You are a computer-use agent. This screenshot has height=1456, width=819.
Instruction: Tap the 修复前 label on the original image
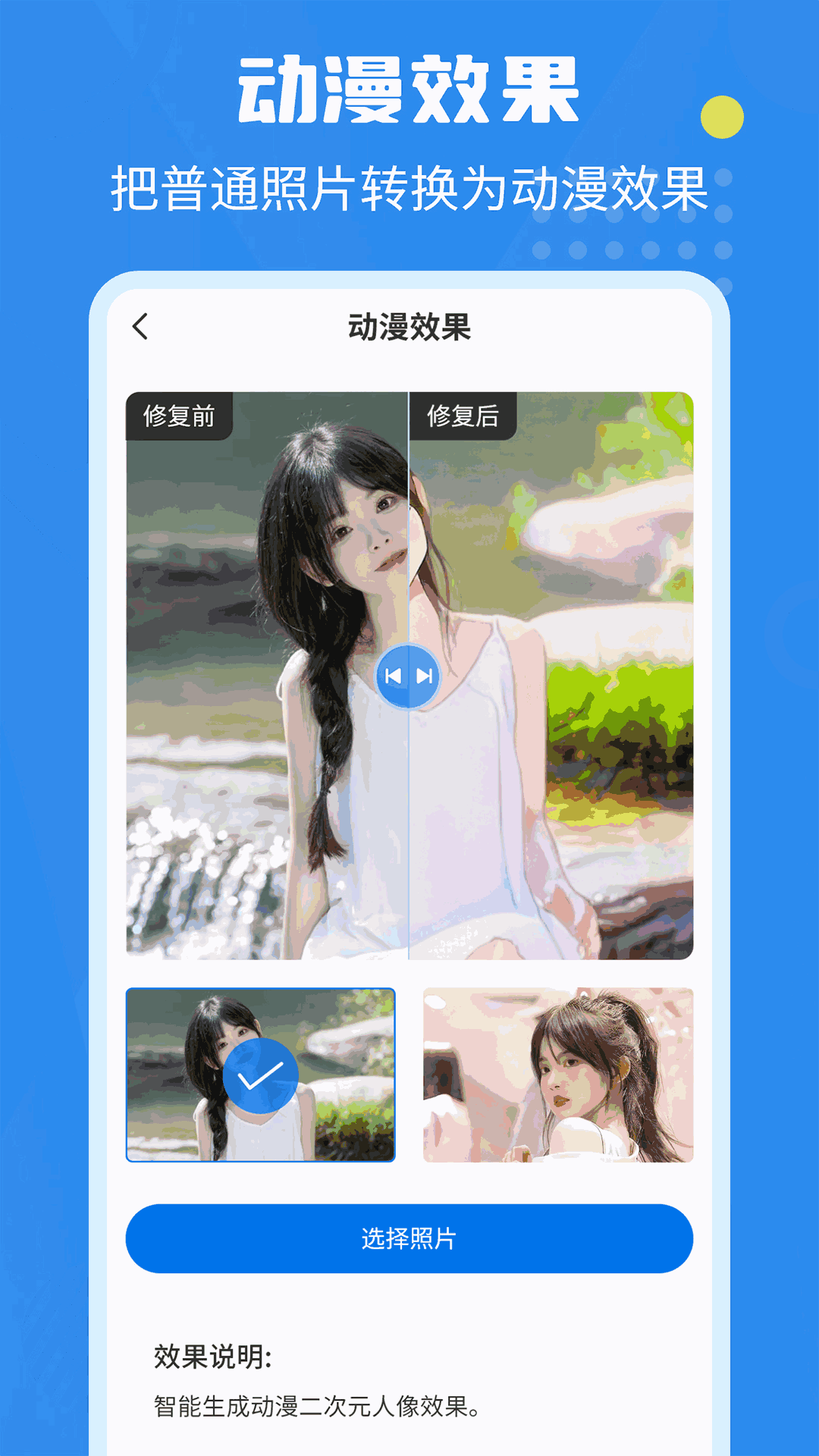[x=180, y=416]
